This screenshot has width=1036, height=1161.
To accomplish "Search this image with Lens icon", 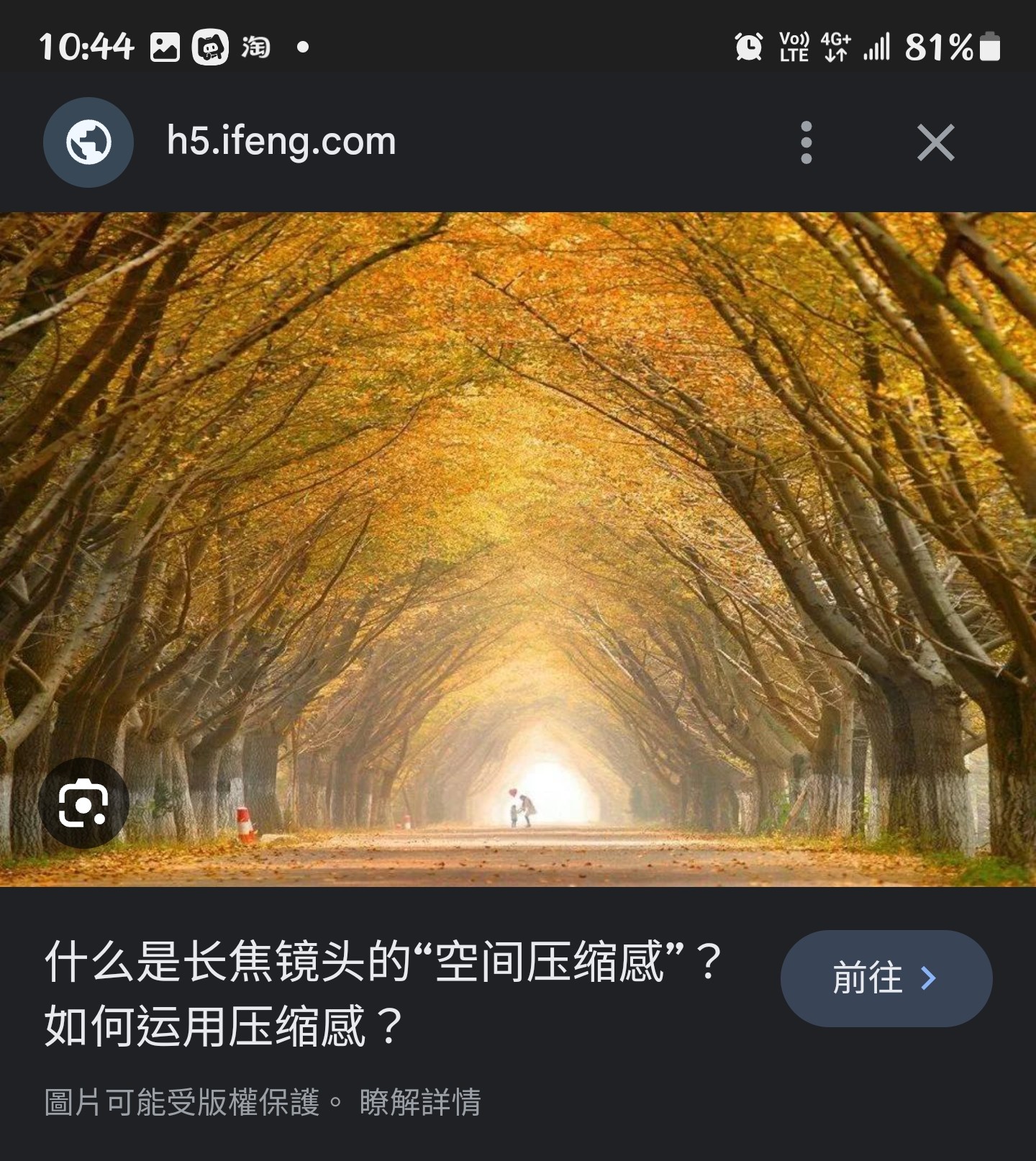I will 83,803.
